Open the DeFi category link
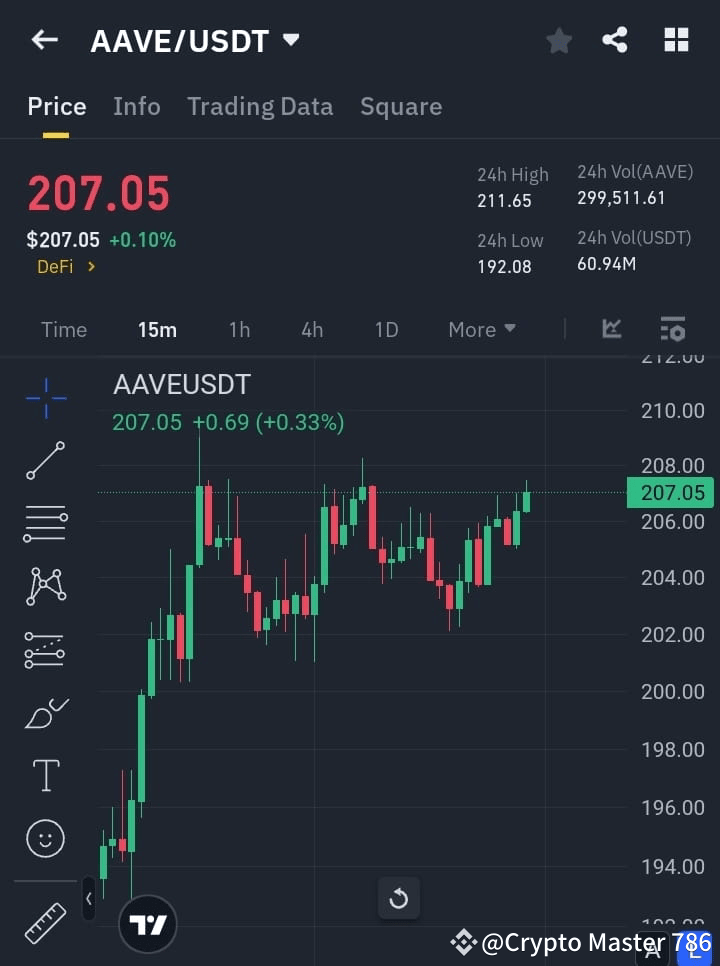The height and width of the screenshot is (966, 720). 63,267
